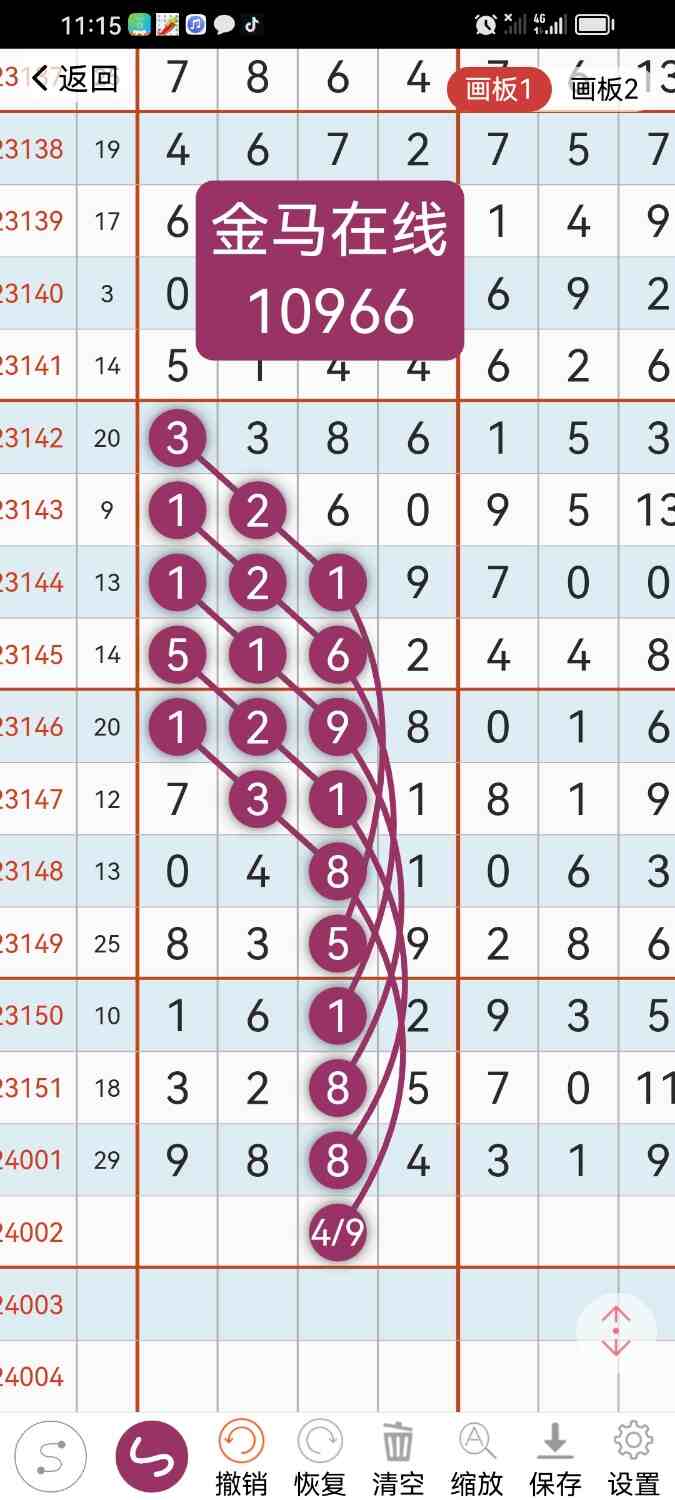
Task: Redo the stroke with 恢复
Action: click(319, 1458)
